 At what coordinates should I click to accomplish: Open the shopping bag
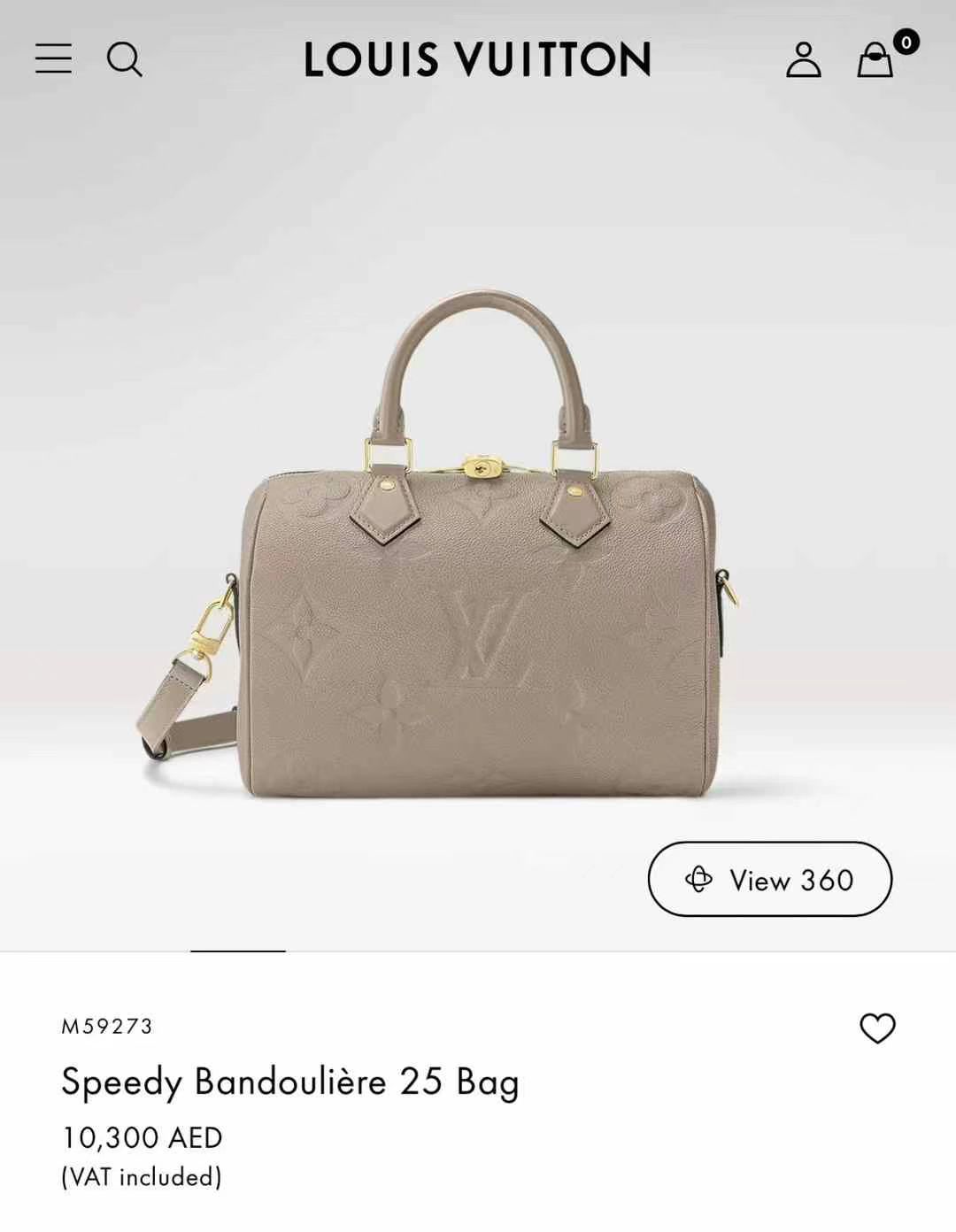(875, 59)
